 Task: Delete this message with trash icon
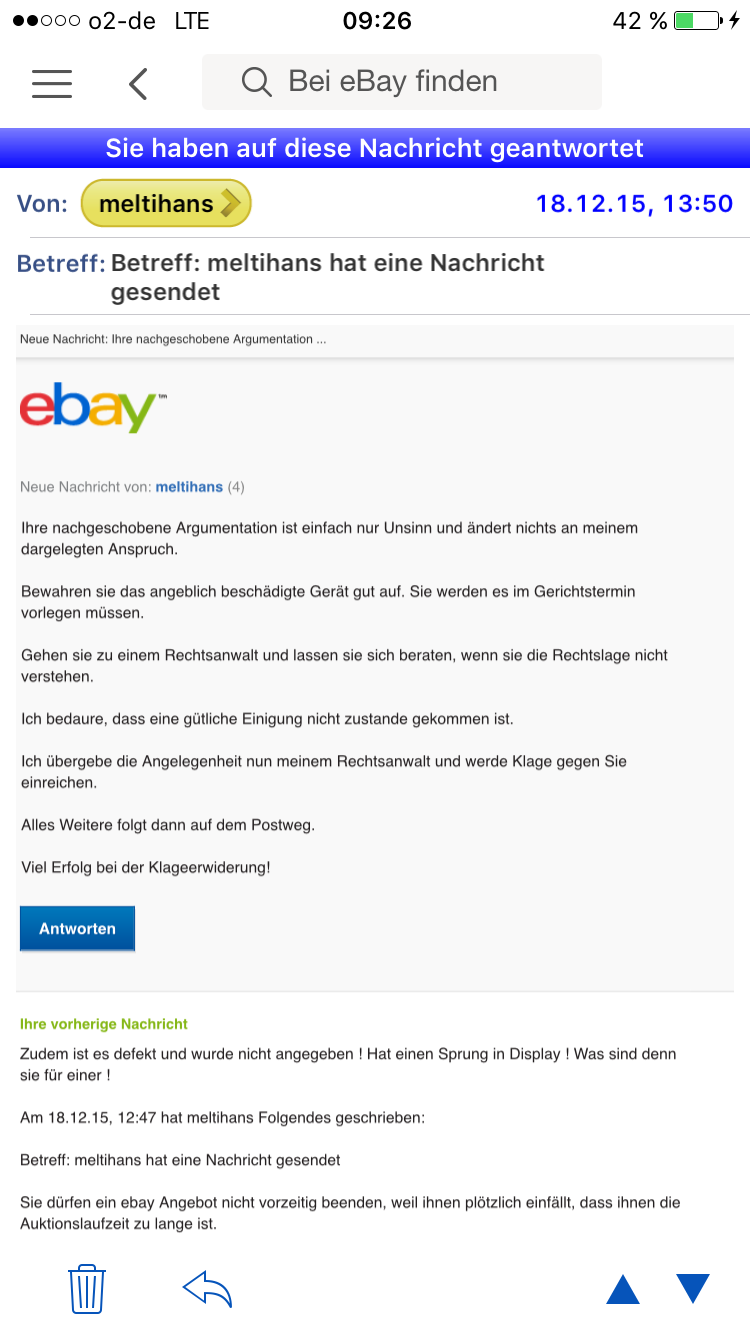coord(87,1288)
